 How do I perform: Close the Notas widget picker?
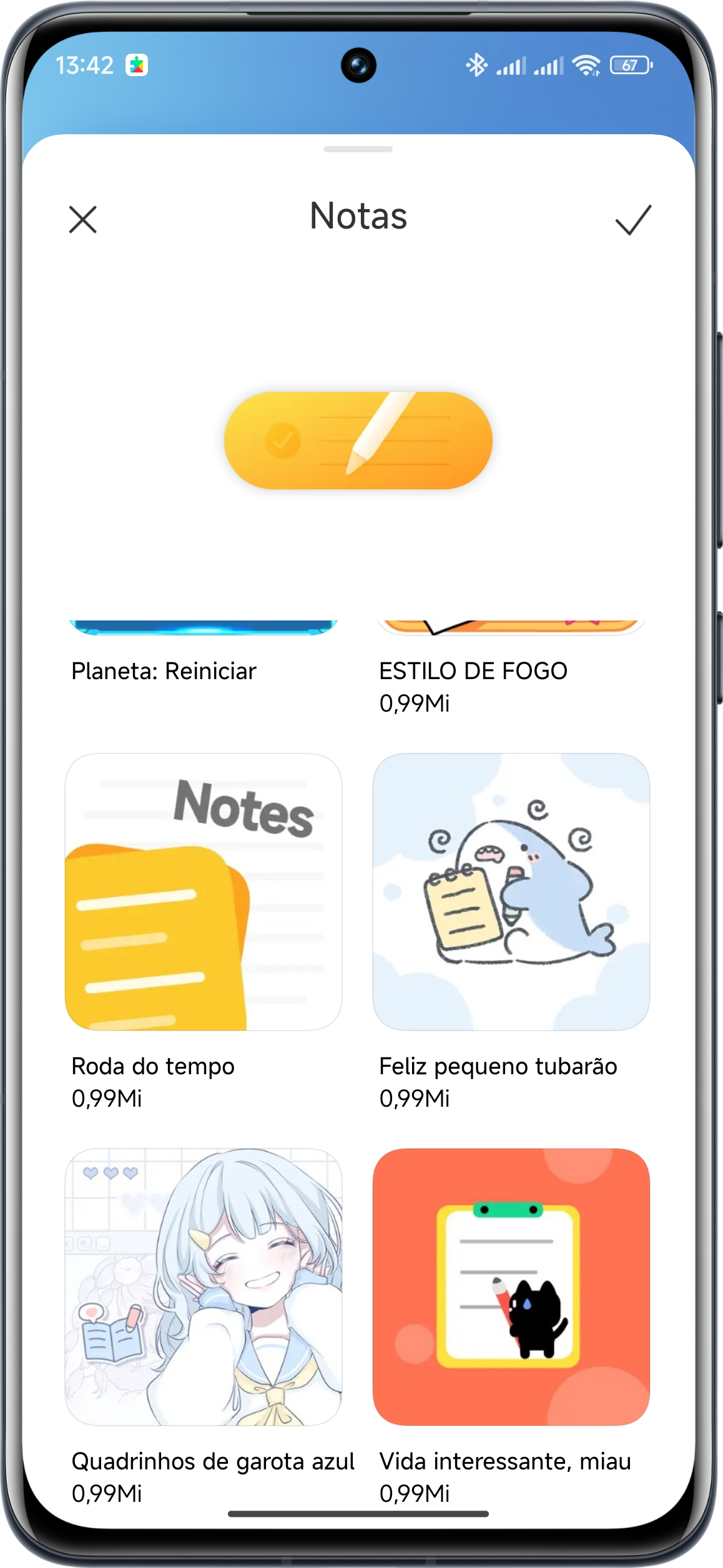pos(82,220)
